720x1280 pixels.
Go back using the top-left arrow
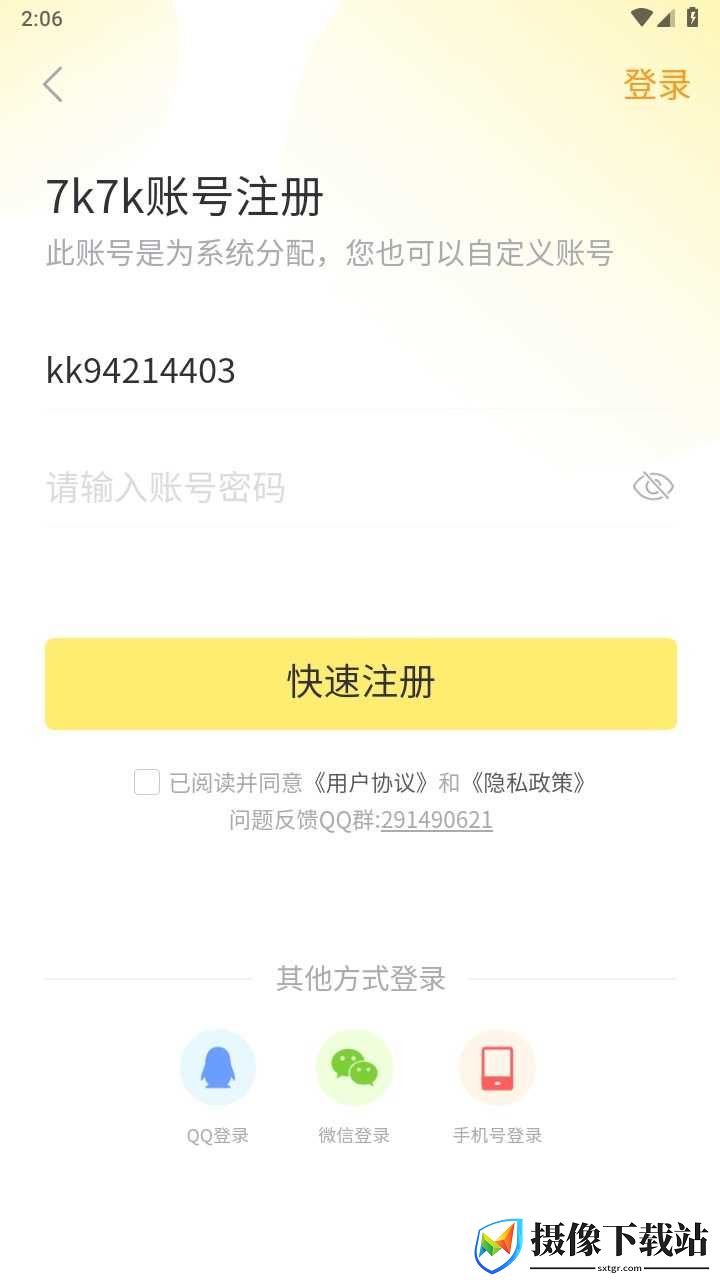(53, 85)
